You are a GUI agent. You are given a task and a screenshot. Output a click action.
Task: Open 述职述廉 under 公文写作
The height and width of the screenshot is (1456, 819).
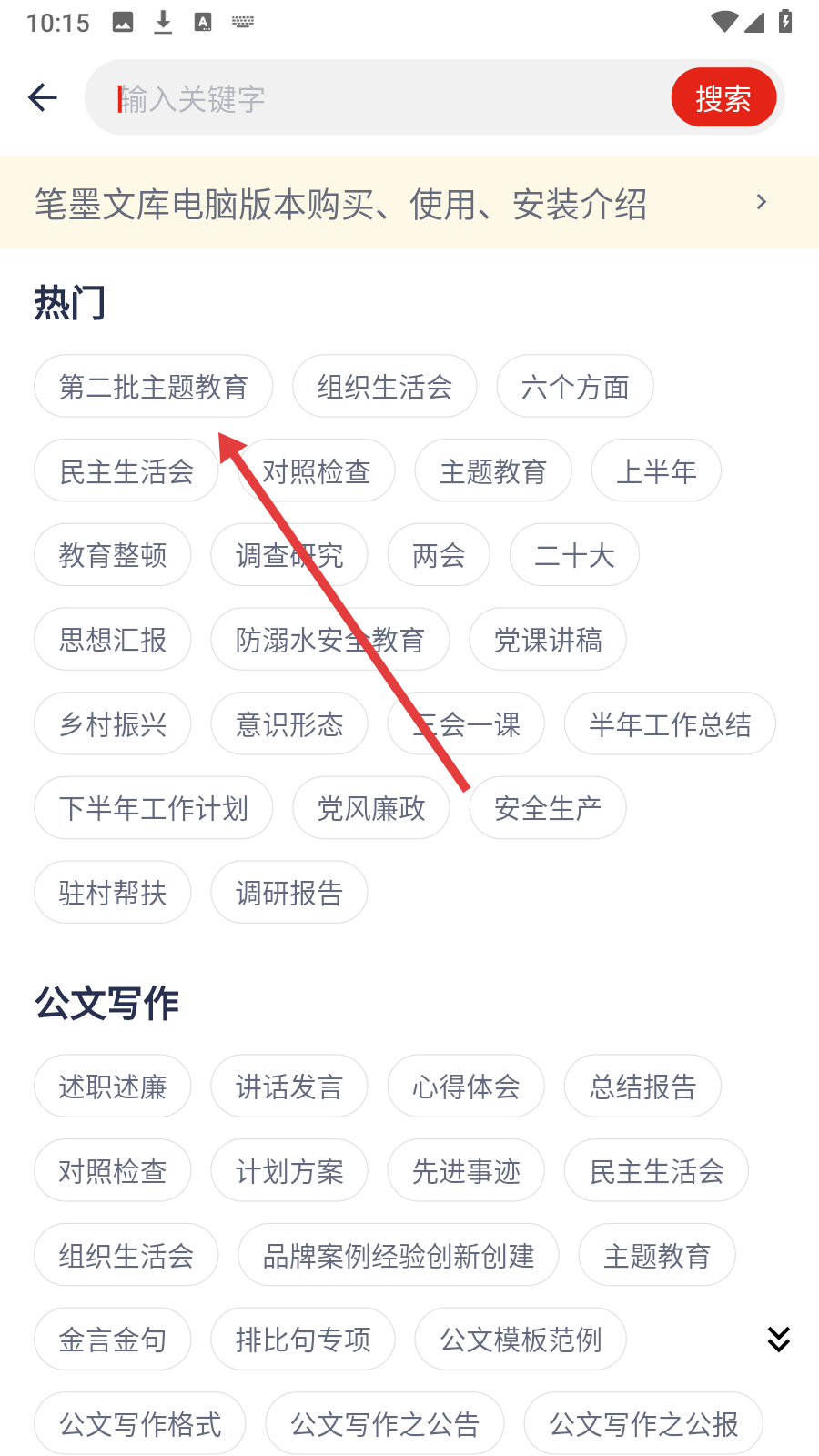(x=113, y=1087)
